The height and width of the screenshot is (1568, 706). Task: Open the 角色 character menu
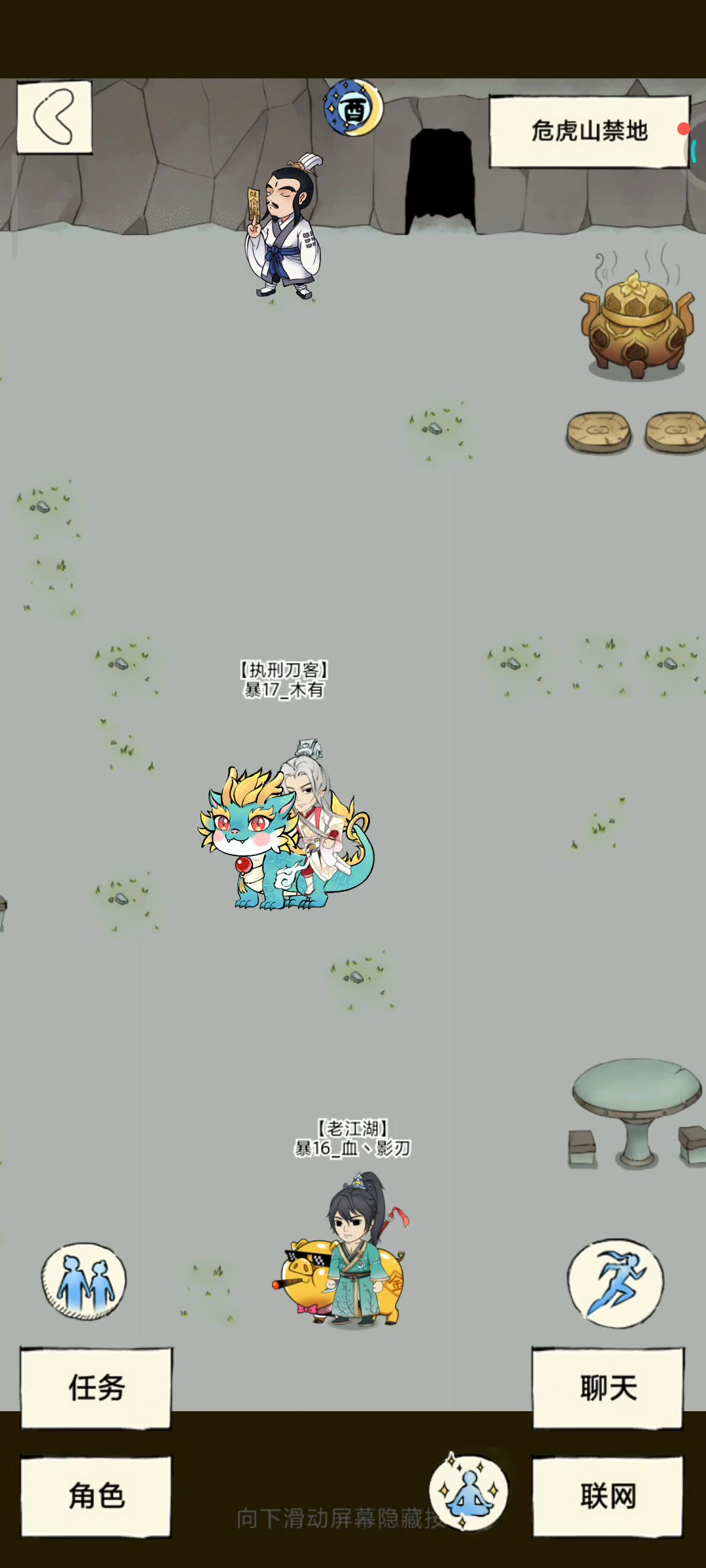pos(96,1495)
